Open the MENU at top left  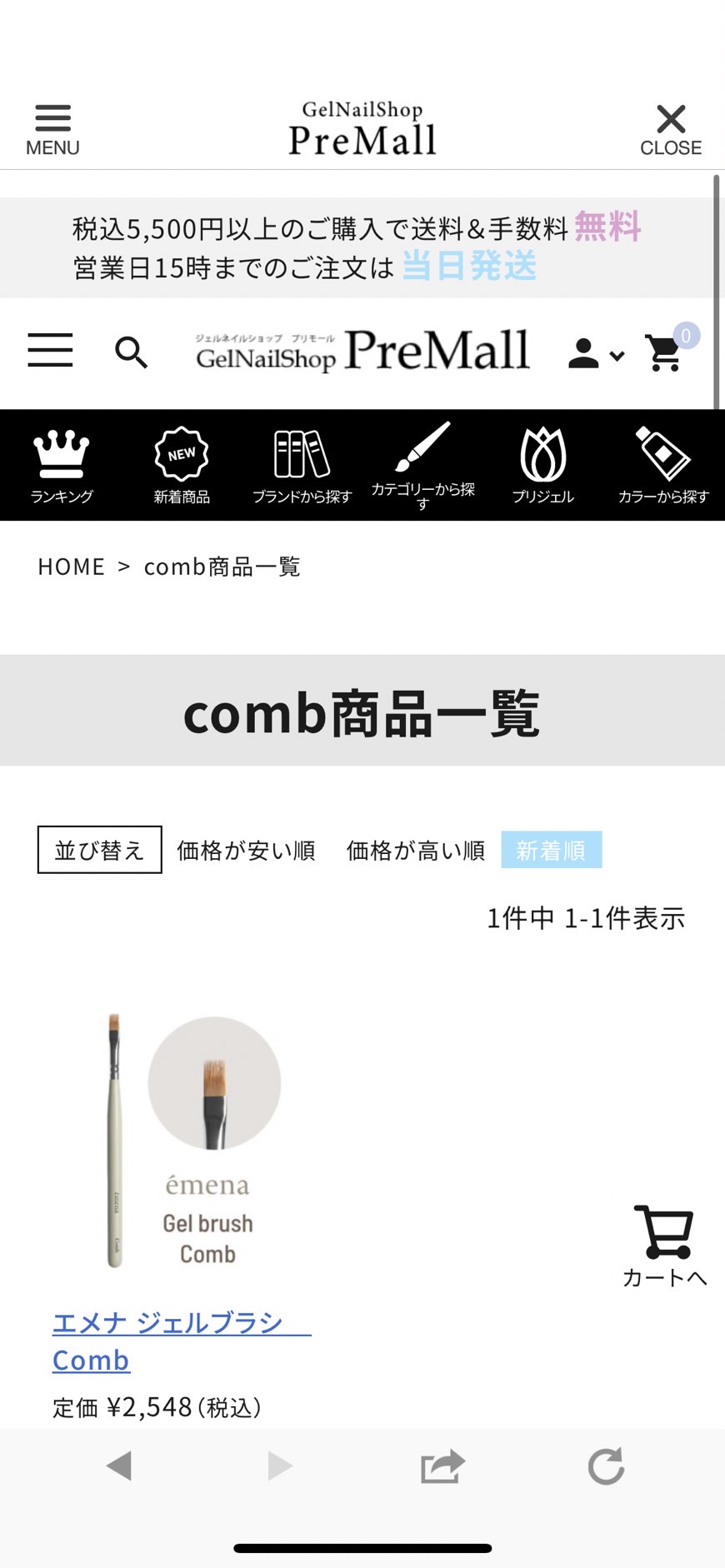(52, 129)
